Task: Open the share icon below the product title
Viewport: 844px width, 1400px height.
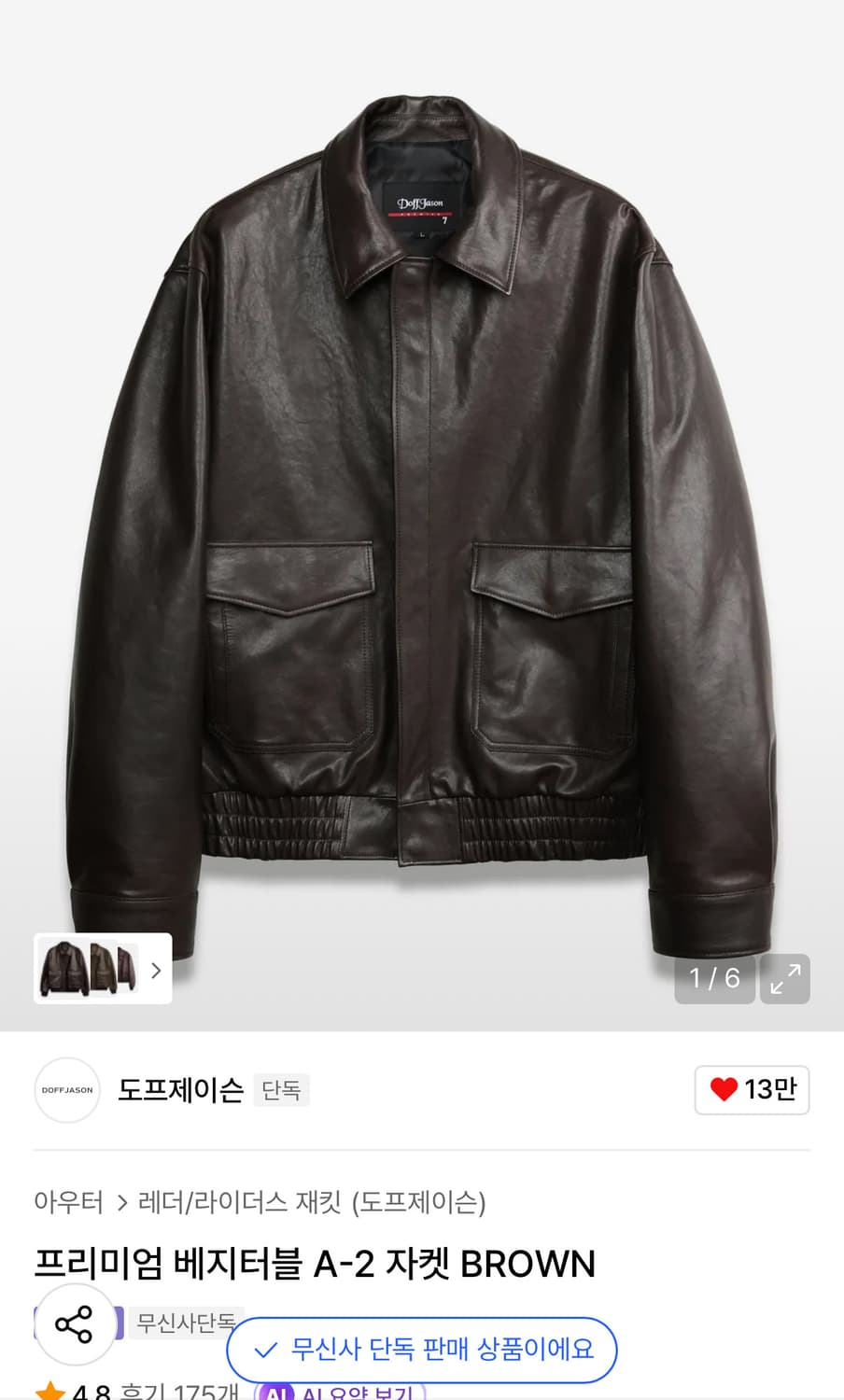Action: coord(75,1325)
